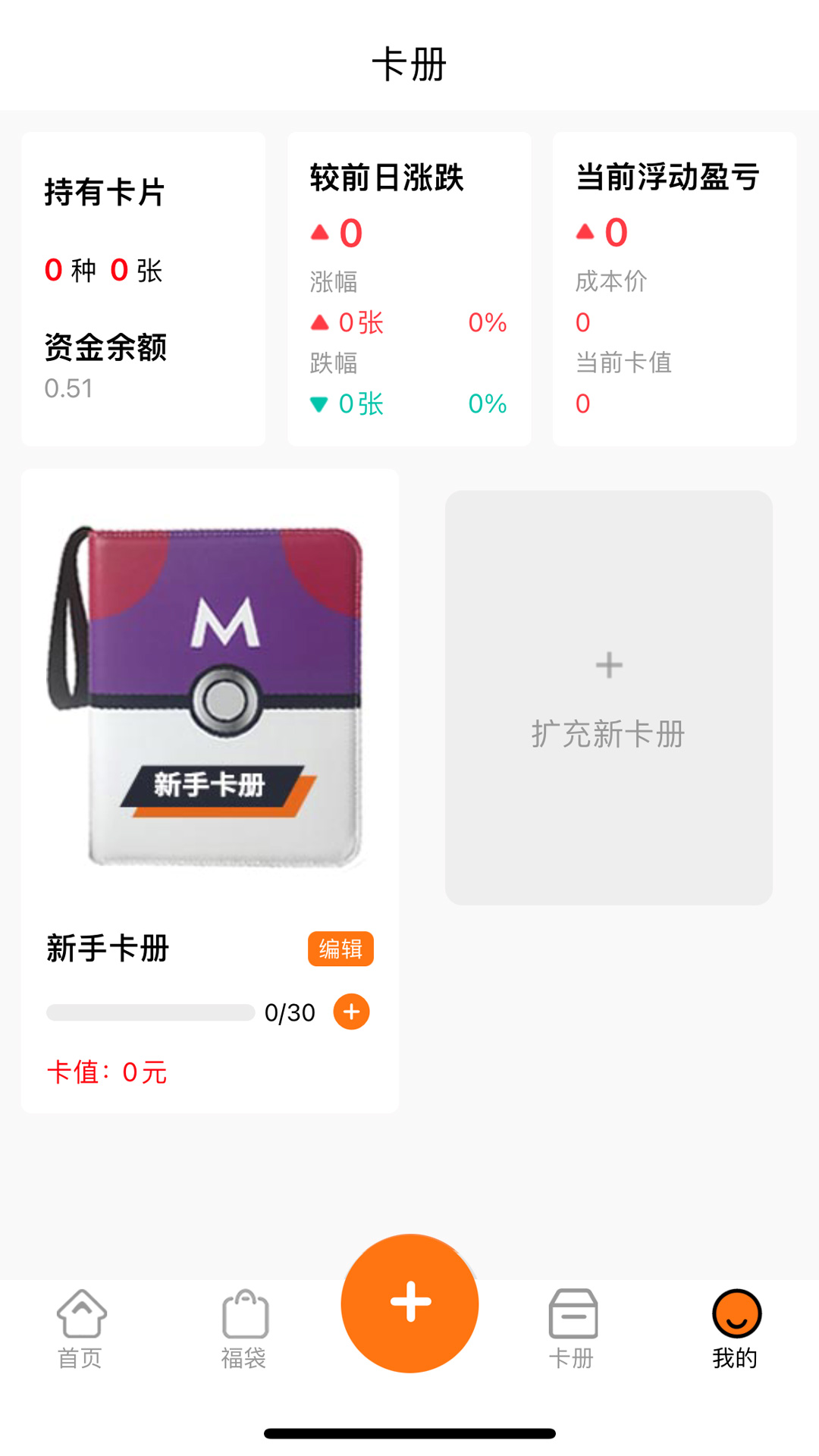Click the 新手卡册 album title text

pyautogui.click(x=108, y=949)
